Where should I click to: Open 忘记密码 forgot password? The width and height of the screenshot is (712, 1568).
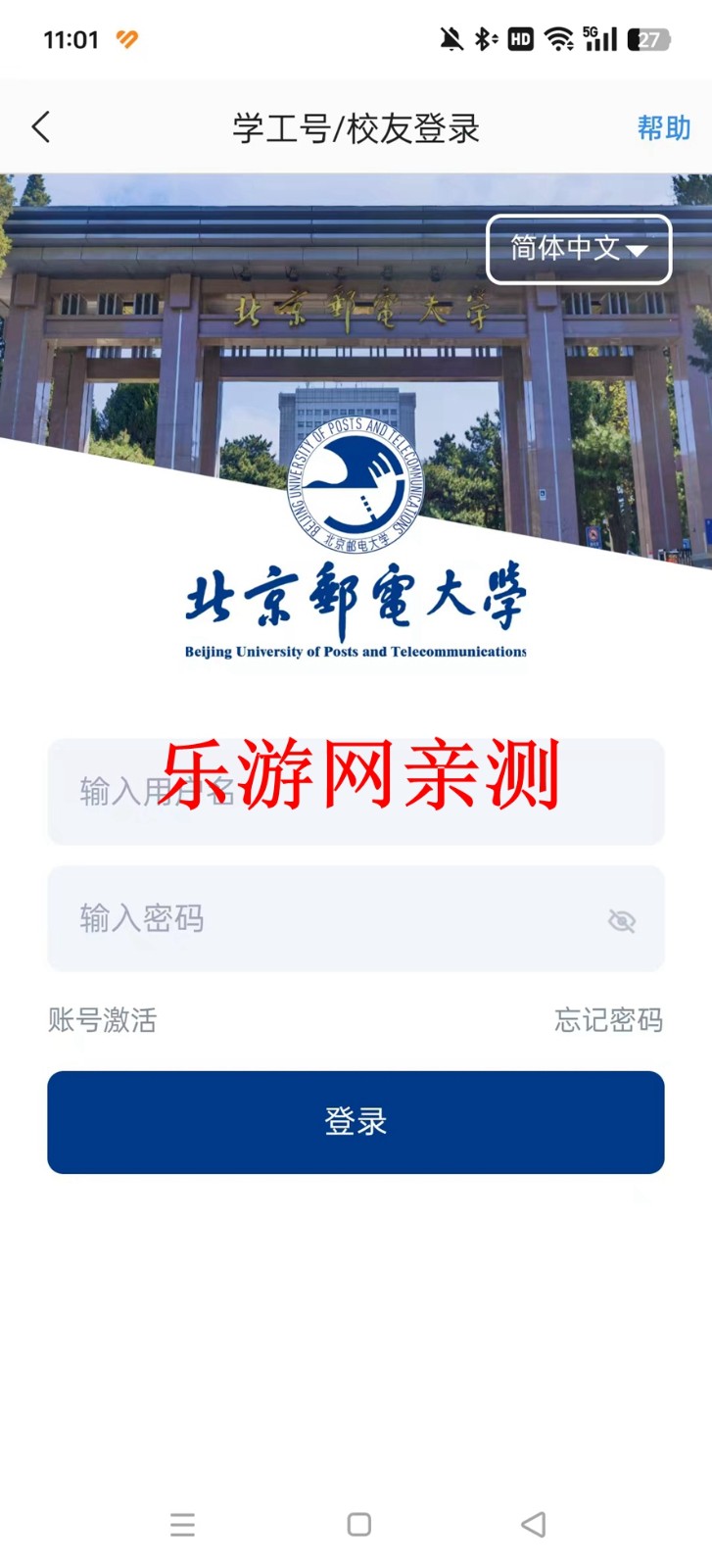coord(608,1020)
